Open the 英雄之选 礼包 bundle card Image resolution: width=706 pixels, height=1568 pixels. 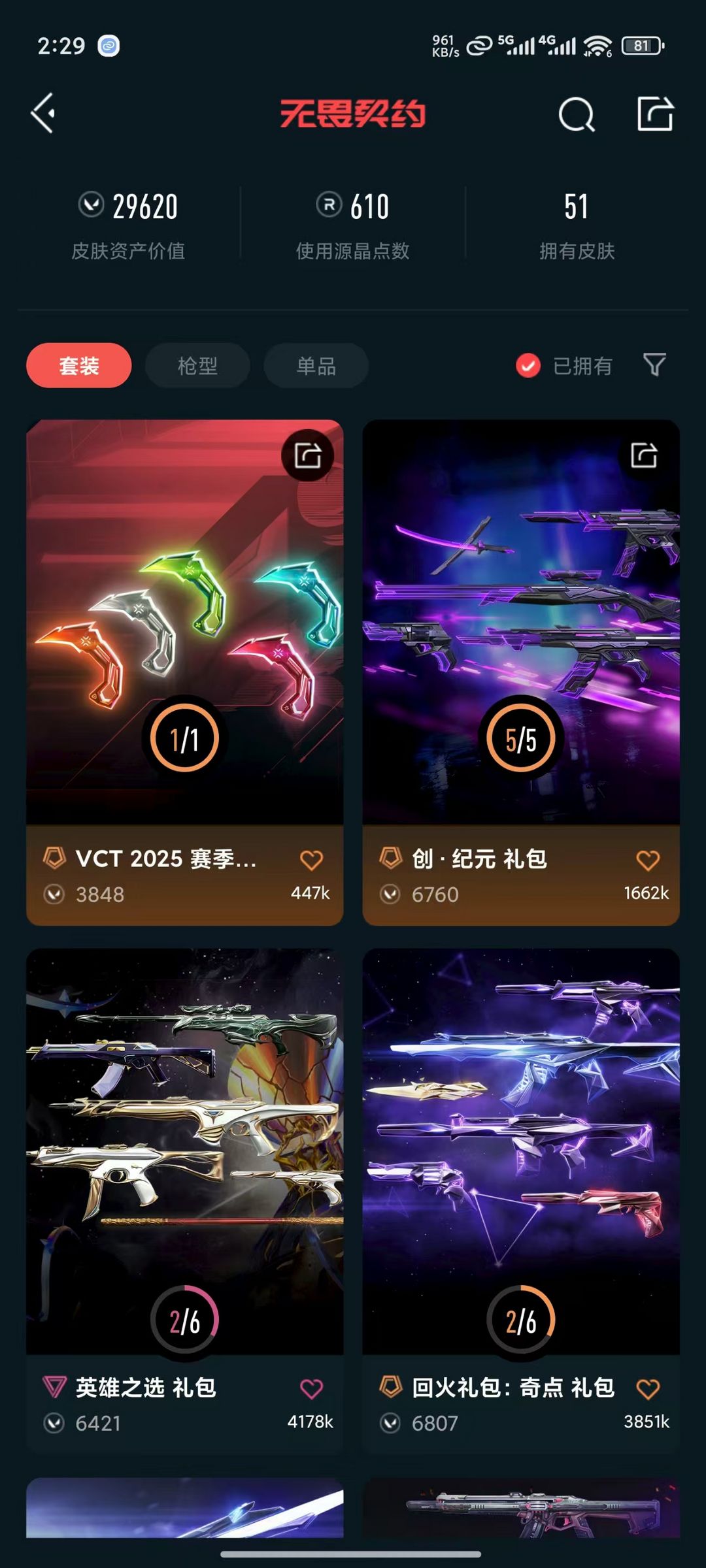[x=184, y=1200]
